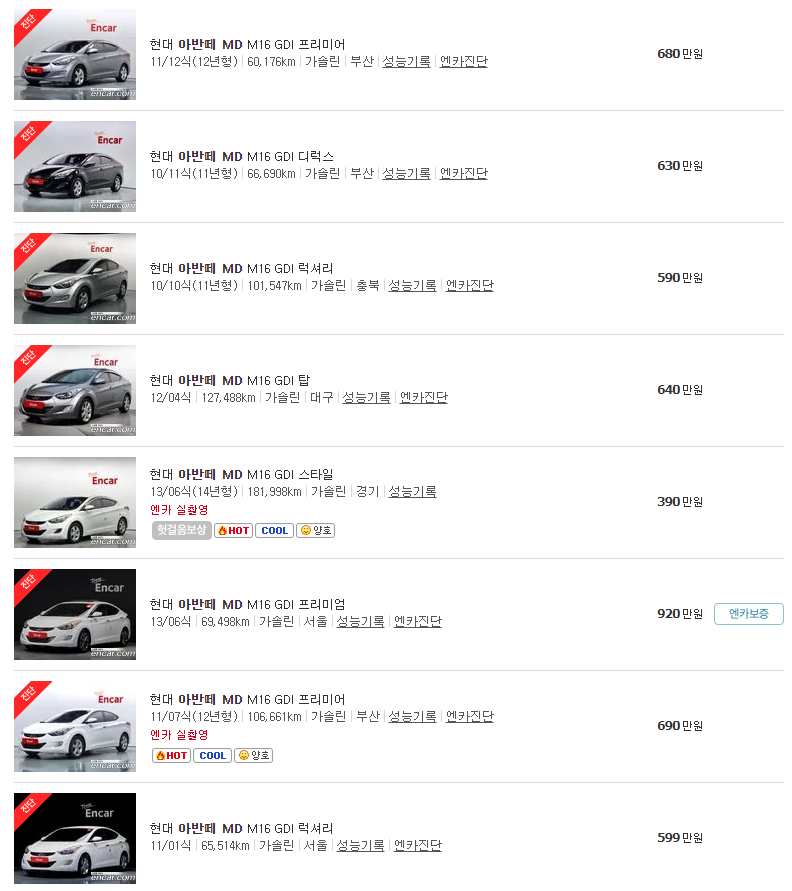The image size is (792, 891).
Task: Open the 프리미엄 920만원 listing title
Action: (x=247, y=605)
